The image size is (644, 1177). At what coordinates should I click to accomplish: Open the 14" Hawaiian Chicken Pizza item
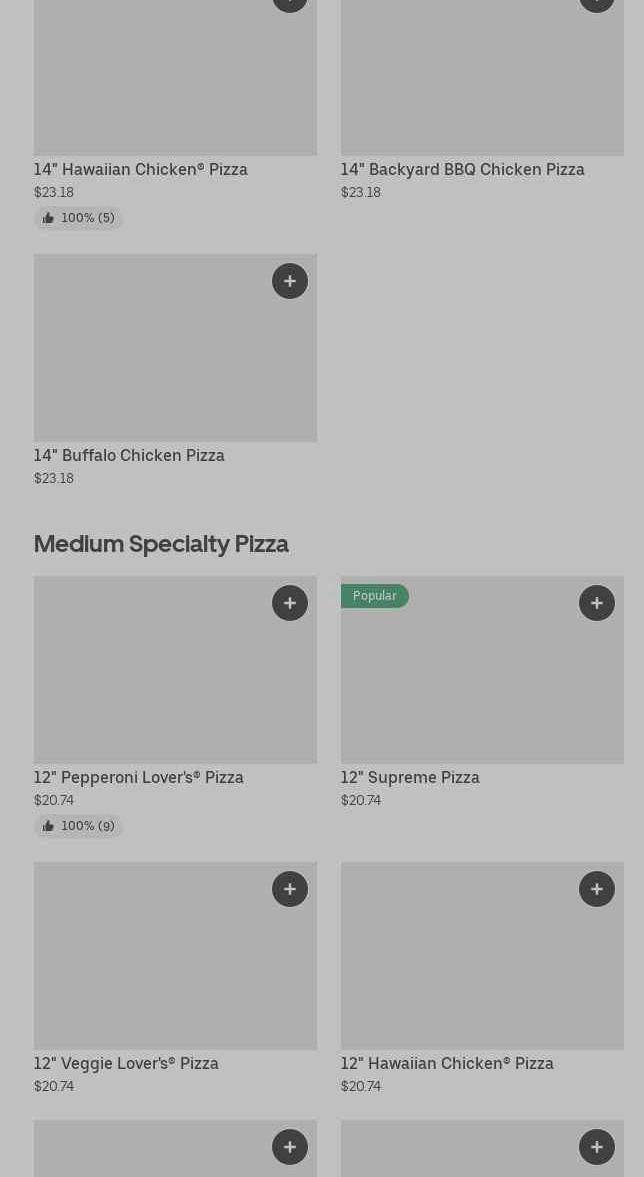[141, 169]
